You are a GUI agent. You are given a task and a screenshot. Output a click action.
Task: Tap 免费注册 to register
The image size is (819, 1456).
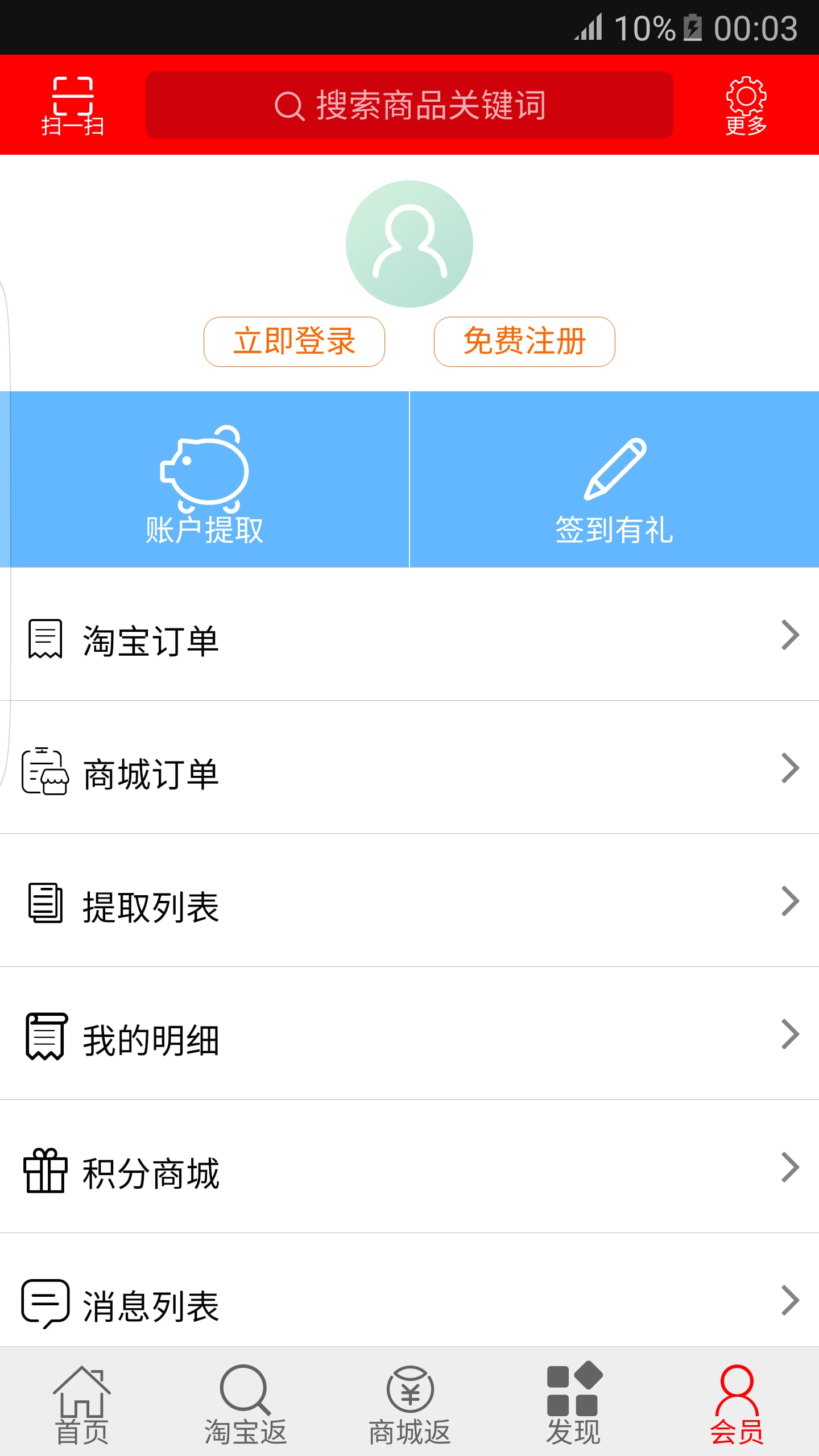point(524,342)
